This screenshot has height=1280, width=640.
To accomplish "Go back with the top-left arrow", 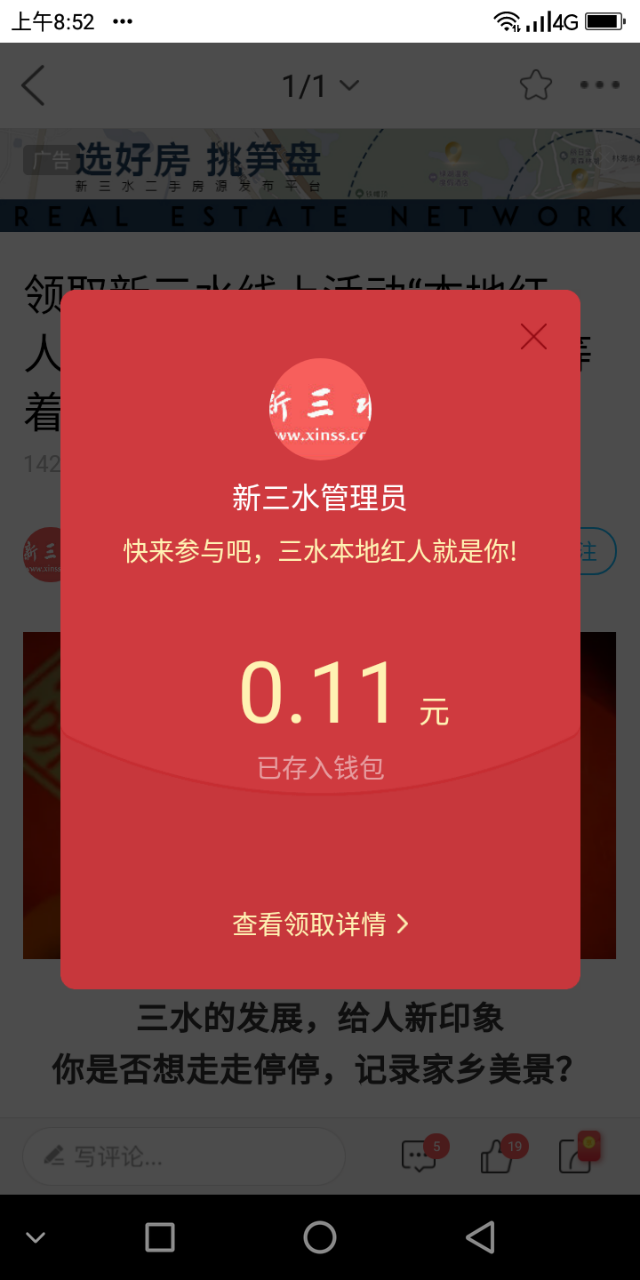I will pos(34,86).
